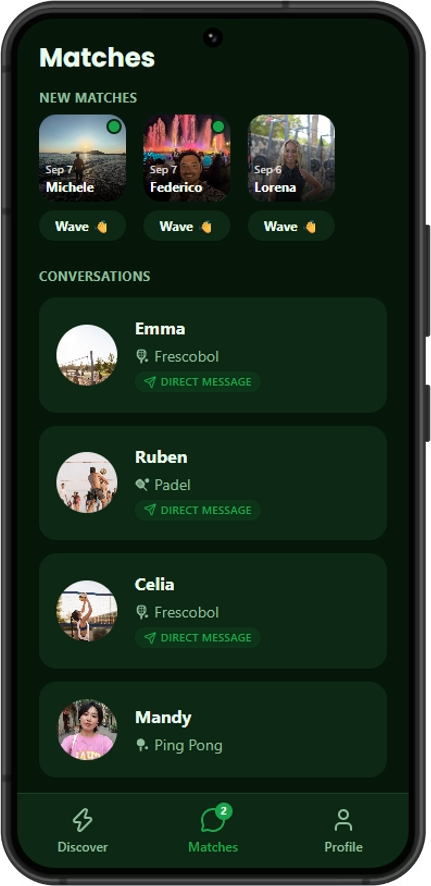The height and width of the screenshot is (886, 431).
Task: Open the conversation with Emma
Action: [213, 355]
